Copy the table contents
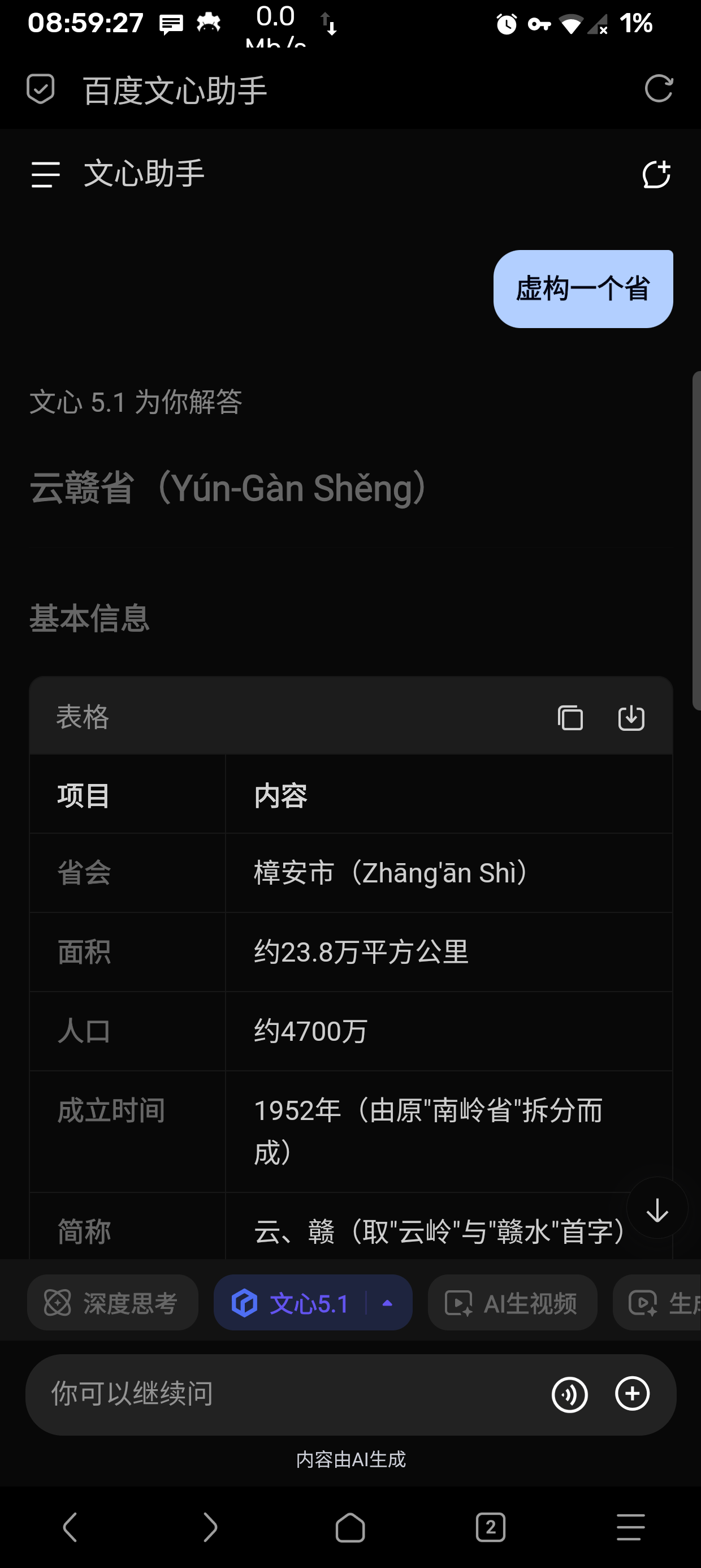The width and height of the screenshot is (701, 1568). pyautogui.click(x=570, y=718)
